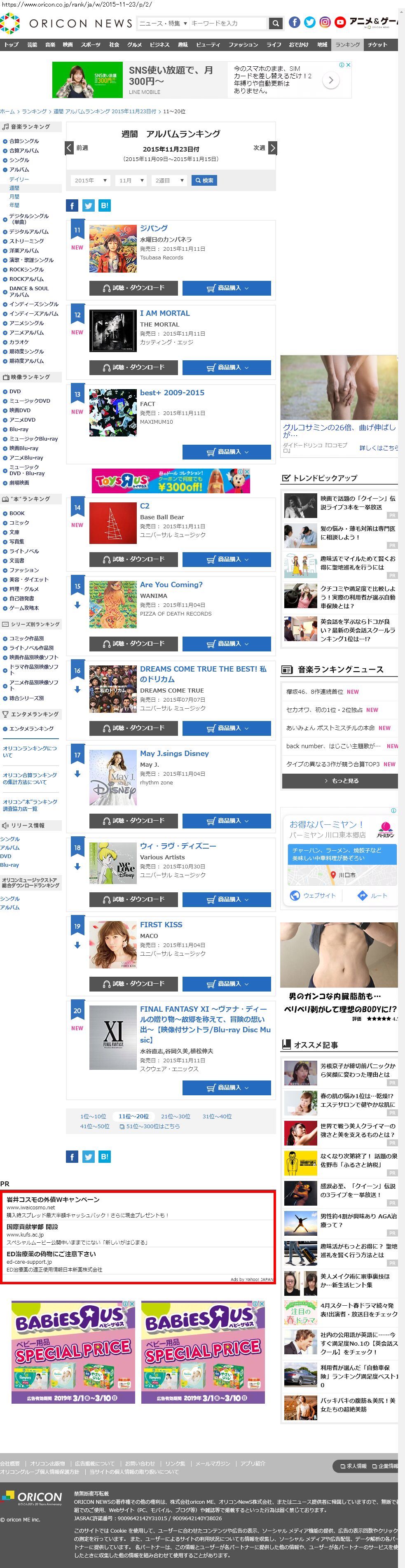Open the ORICON Twitter icon in header
The width and height of the screenshot is (405, 1568).
tap(310, 23)
